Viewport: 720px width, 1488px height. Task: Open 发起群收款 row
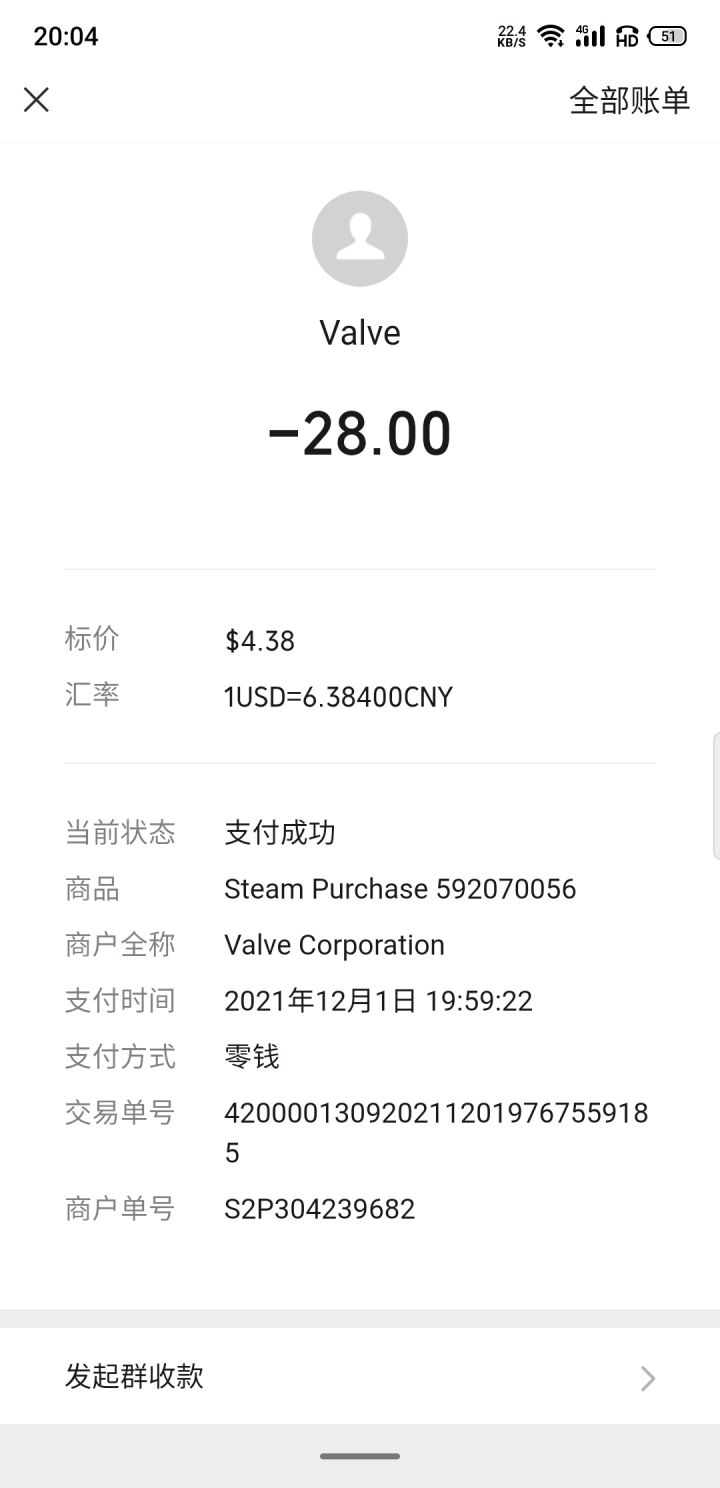[360, 1377]
